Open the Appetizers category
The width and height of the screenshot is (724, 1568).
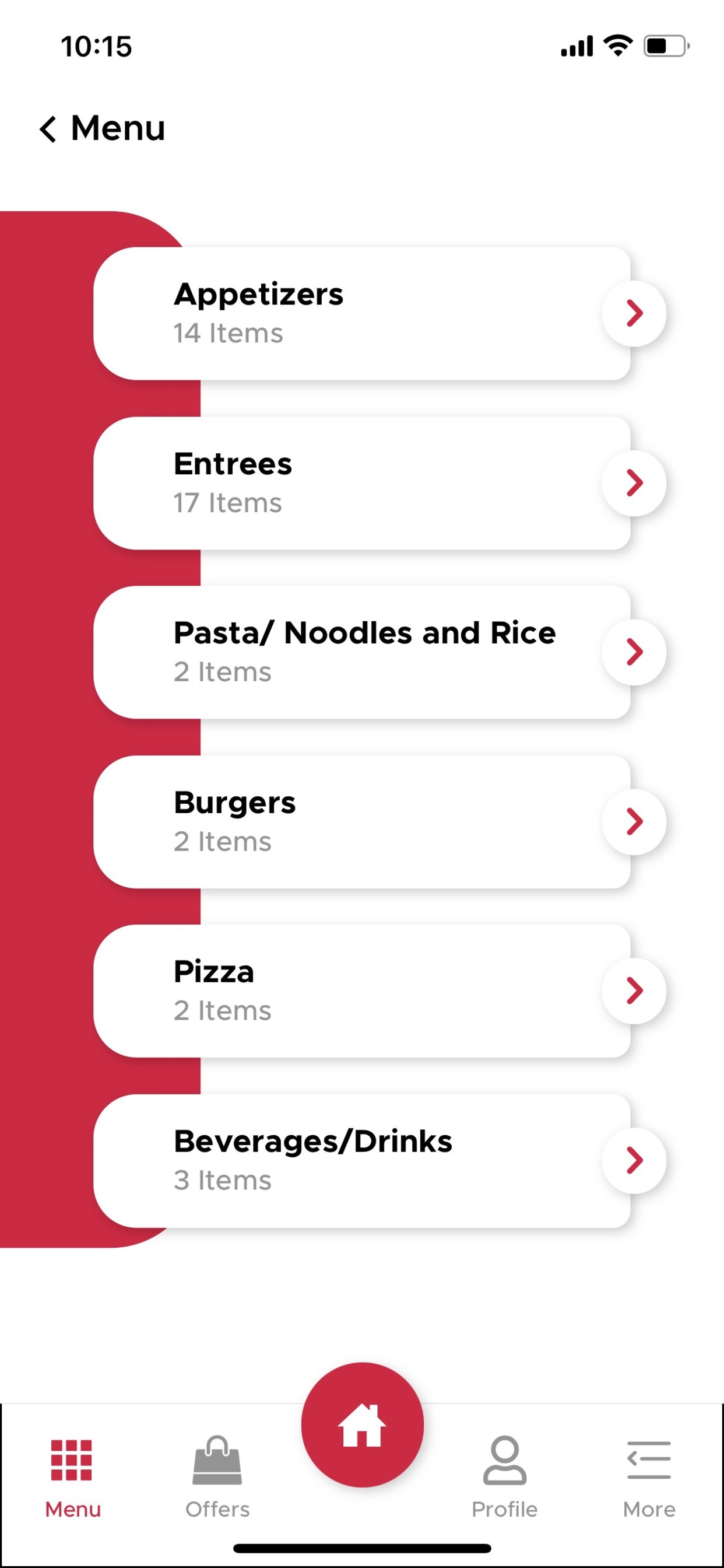point(361,313)
